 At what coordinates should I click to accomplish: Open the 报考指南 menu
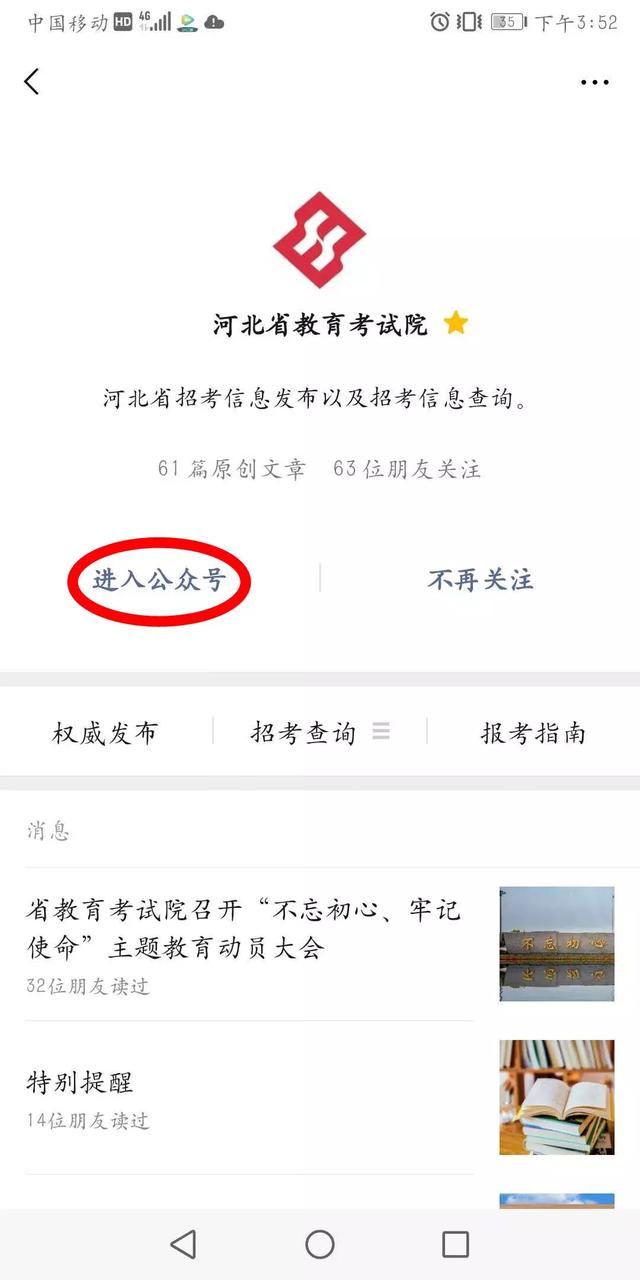533,733
